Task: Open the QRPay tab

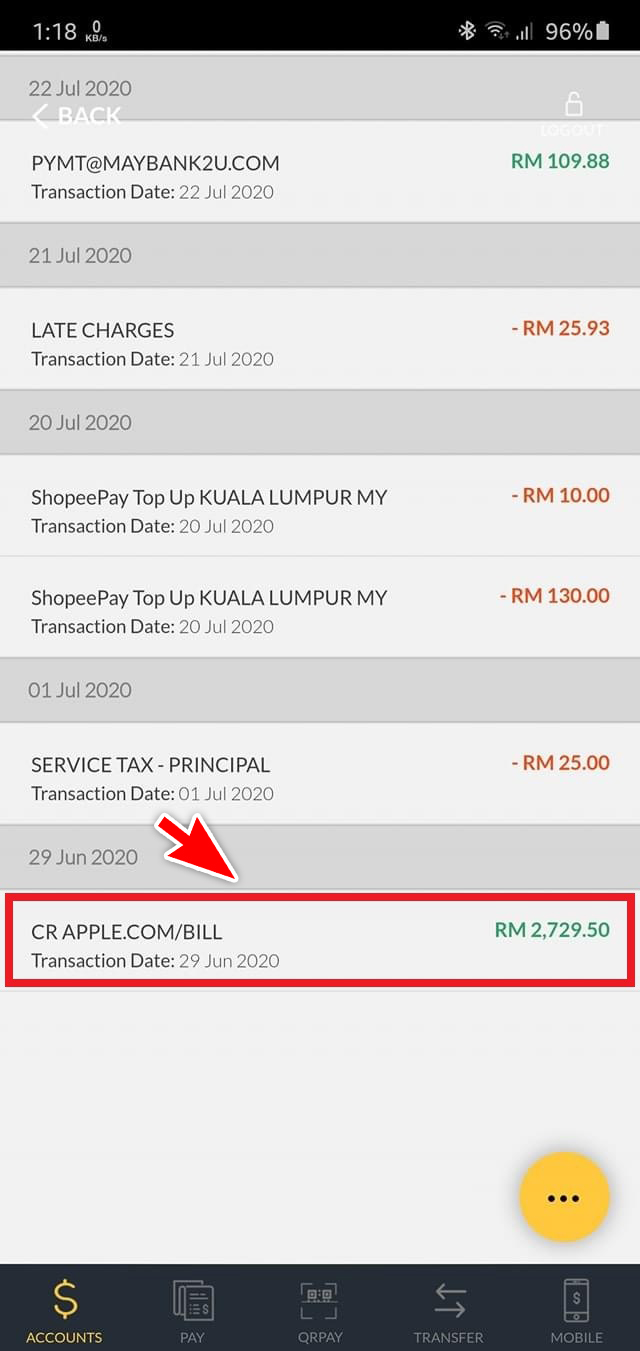Action: point(320,1310)
